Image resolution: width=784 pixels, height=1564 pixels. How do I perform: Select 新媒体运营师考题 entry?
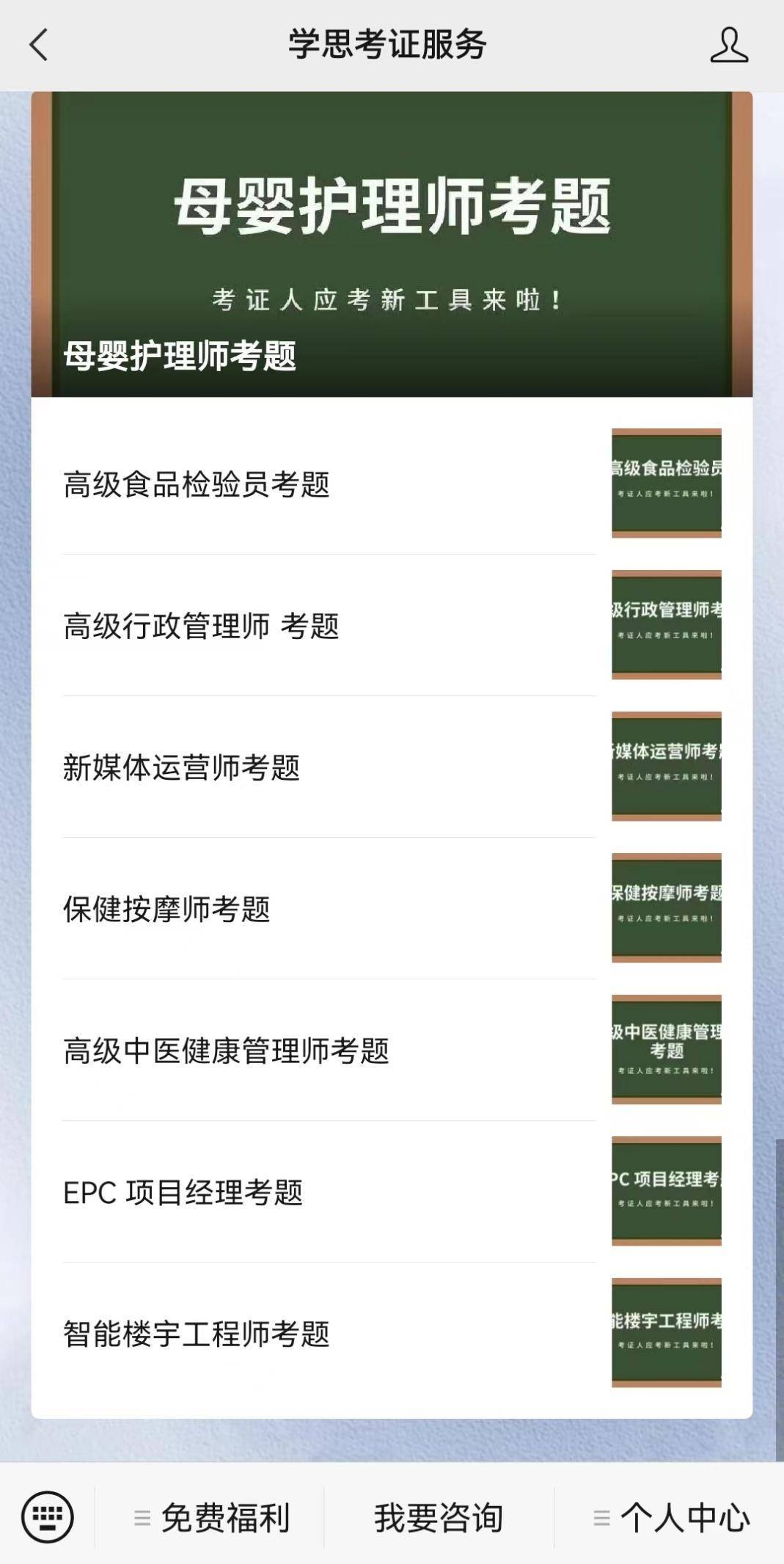click(x=392, y=767)
